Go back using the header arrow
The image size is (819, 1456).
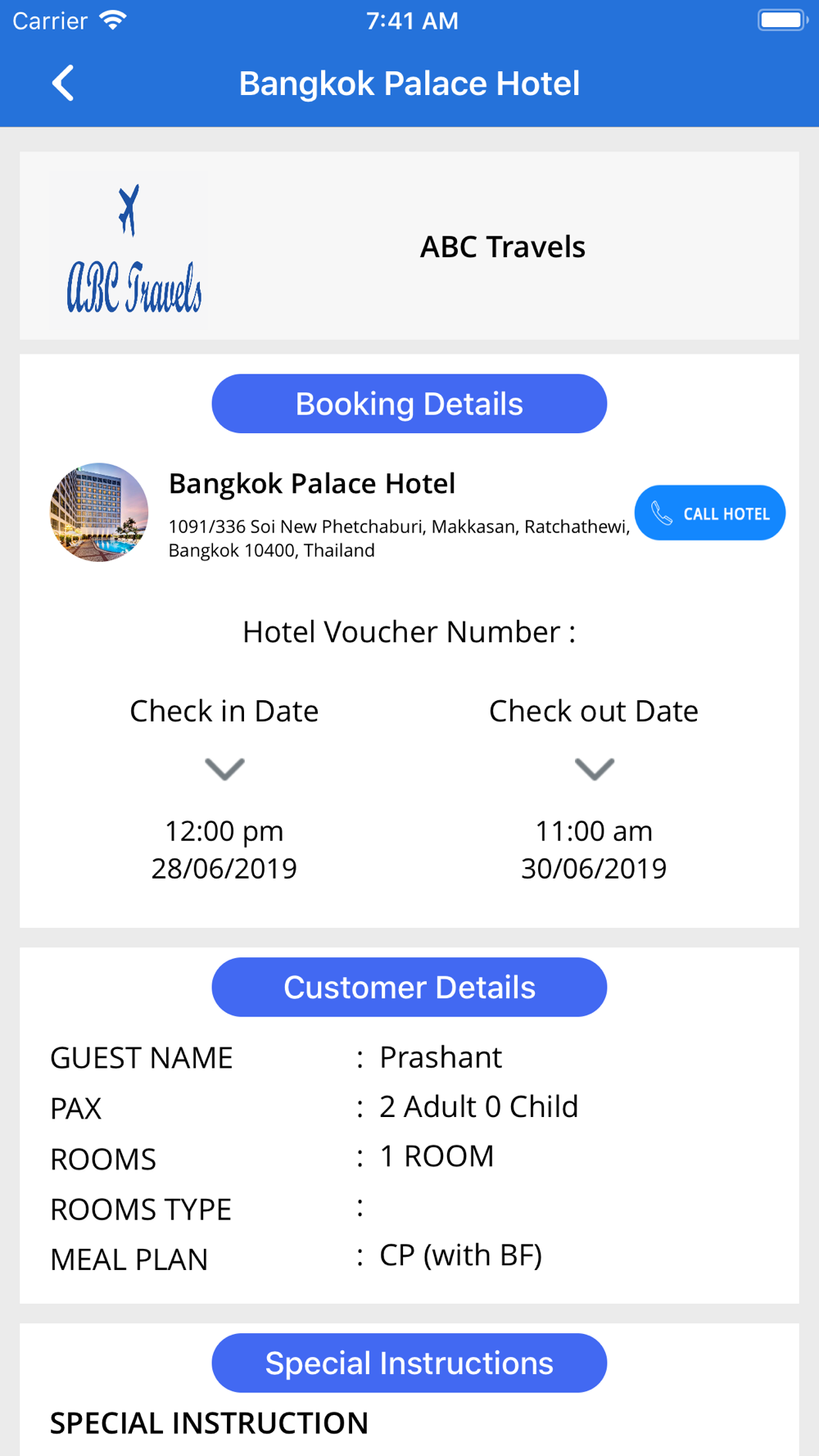(63, 84)
